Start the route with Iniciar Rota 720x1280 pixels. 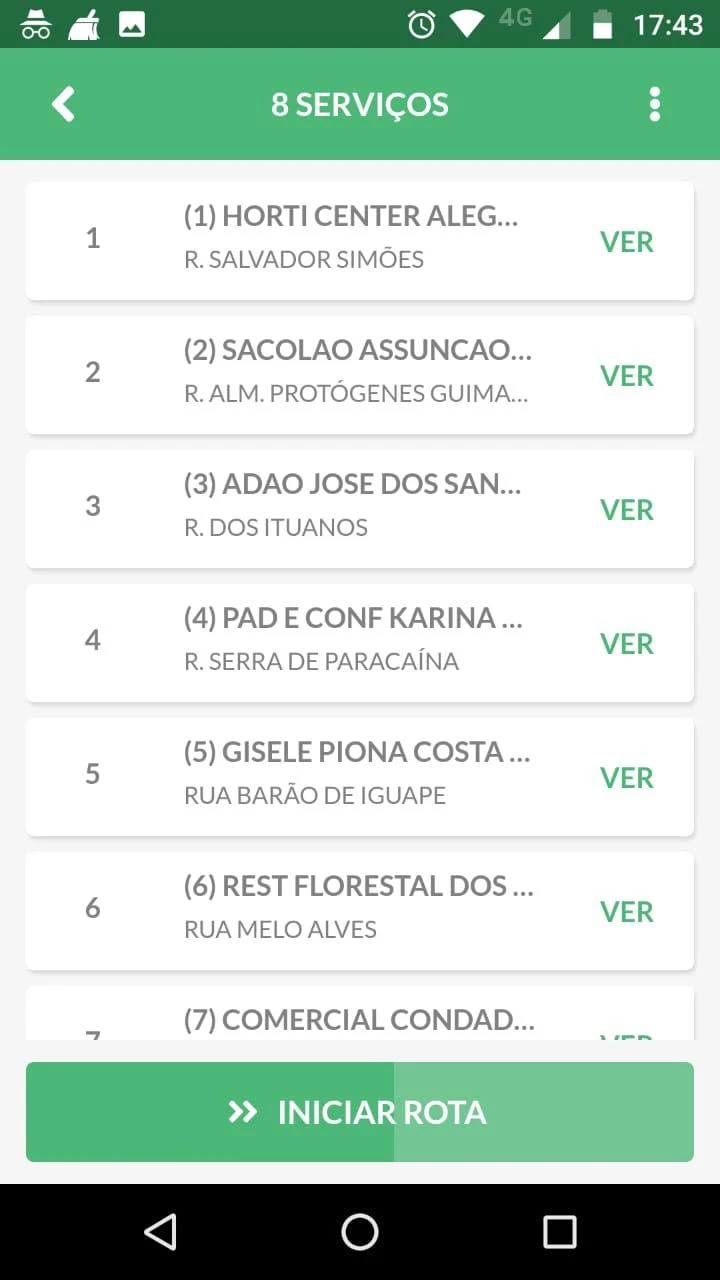pyautogui.click(x=360, y=1112)
